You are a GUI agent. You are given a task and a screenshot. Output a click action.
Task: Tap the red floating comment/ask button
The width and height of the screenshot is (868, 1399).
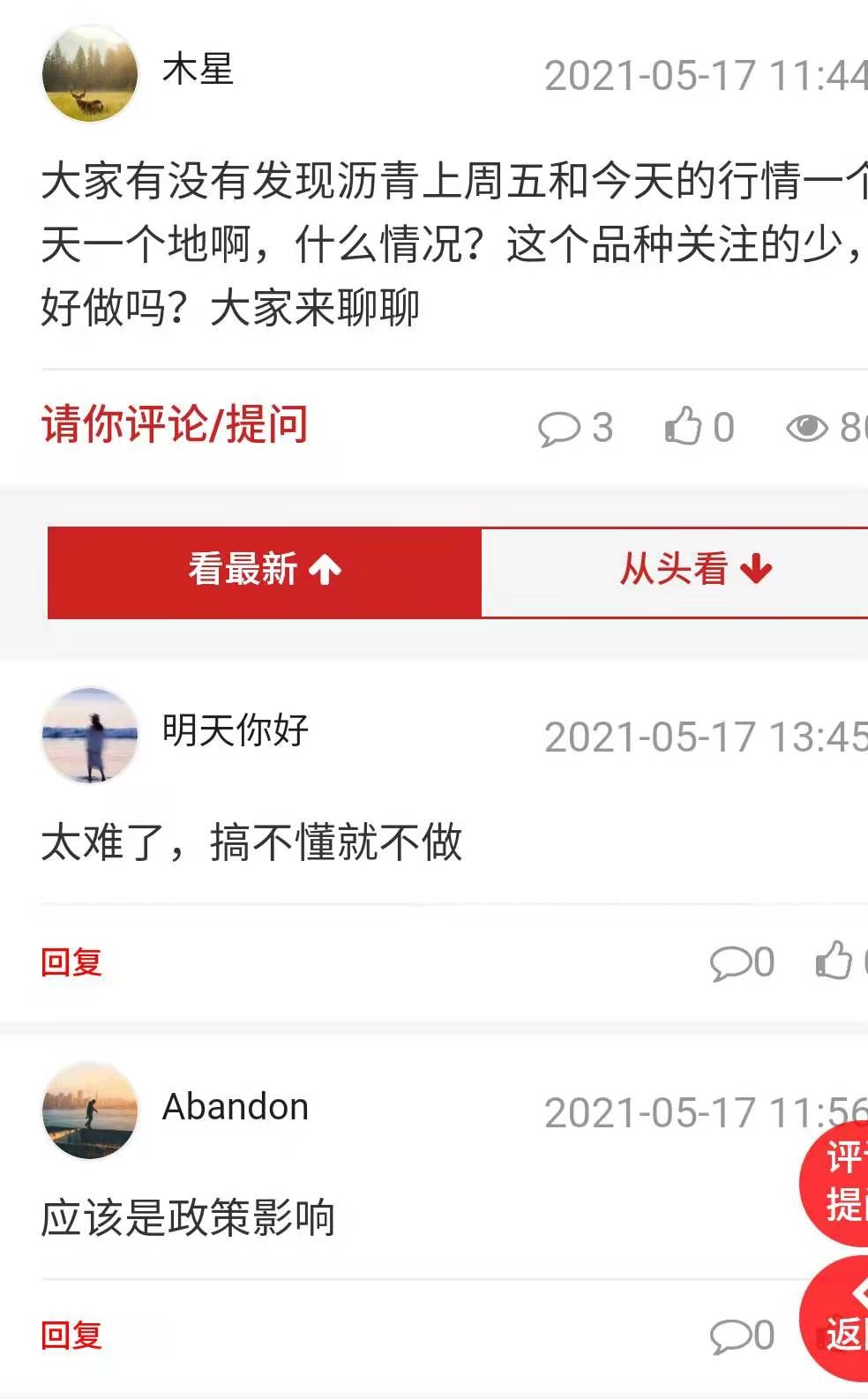click(x=840, y=1180)
